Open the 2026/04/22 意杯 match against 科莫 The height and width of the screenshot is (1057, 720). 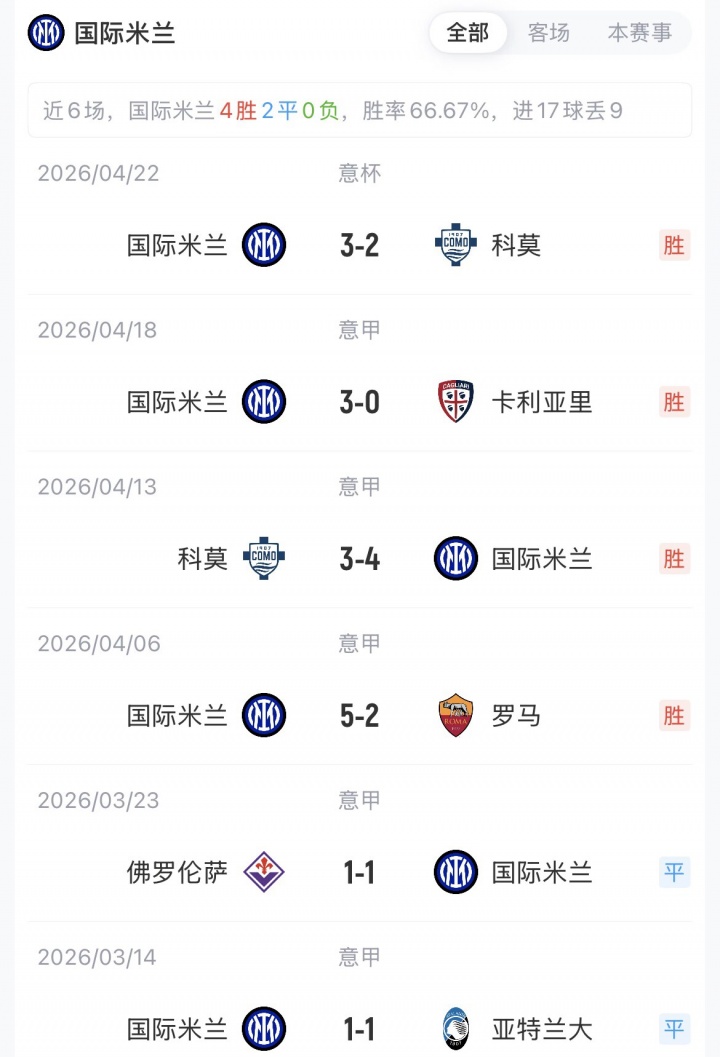click(360, 245)
